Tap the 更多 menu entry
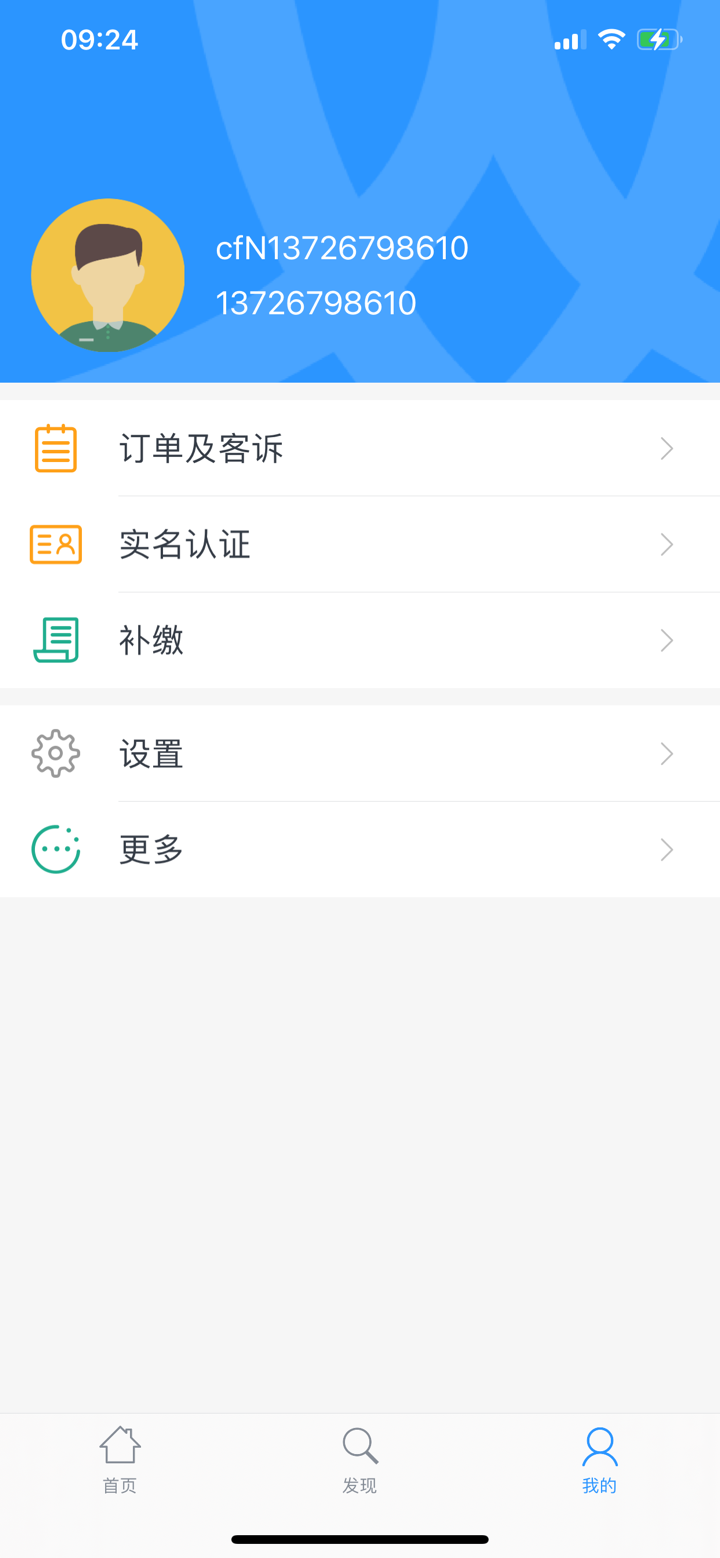Screen dimensions: 720x1558 click(x=150, y=849)
